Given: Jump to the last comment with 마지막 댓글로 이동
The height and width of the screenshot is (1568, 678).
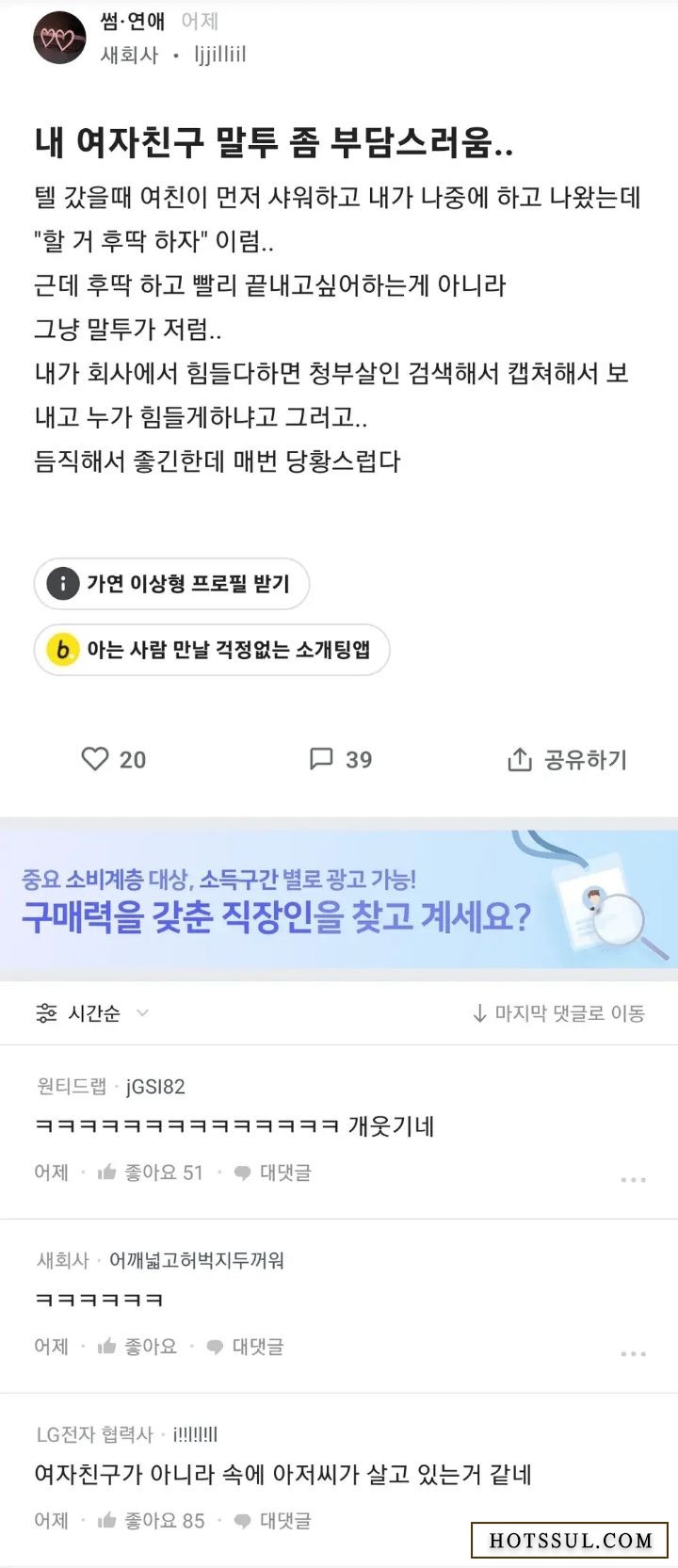Looking at the screenshot, I should click(558, 1013).
